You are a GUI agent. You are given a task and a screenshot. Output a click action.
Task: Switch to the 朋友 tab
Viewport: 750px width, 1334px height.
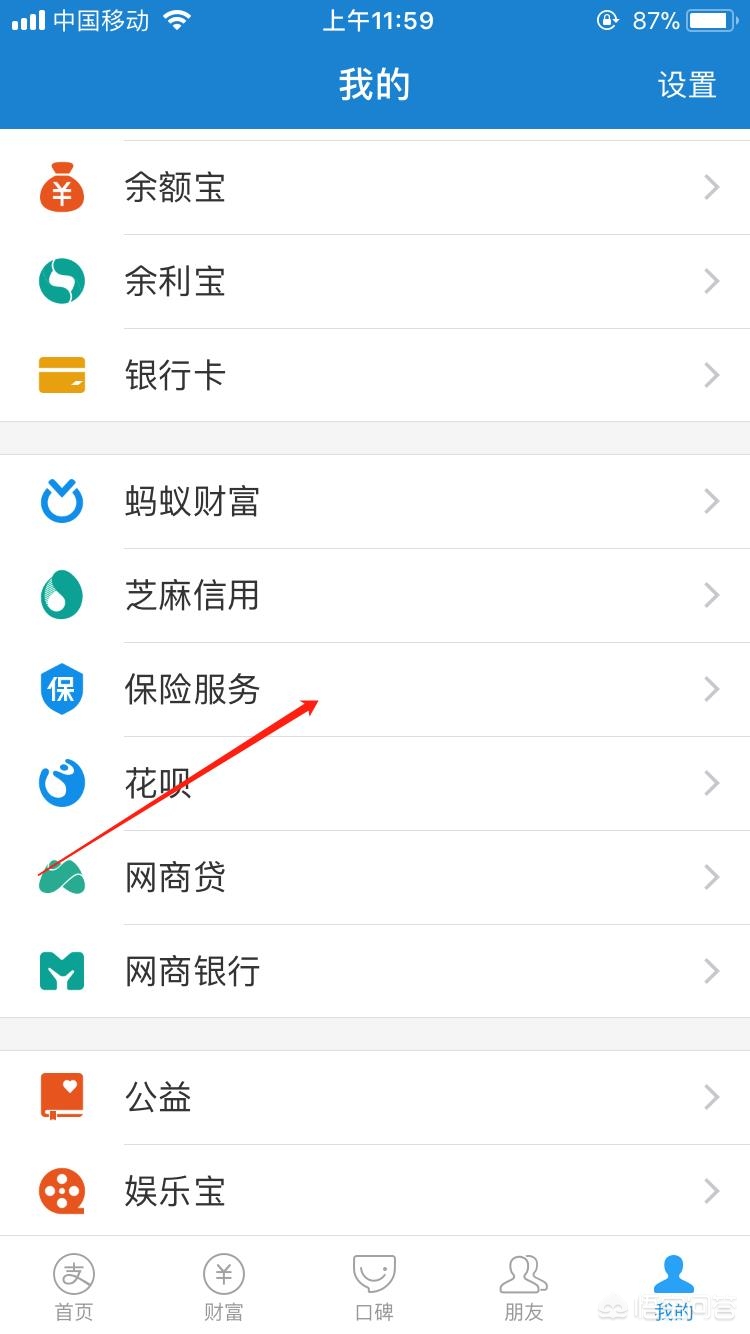[524, 1286]
